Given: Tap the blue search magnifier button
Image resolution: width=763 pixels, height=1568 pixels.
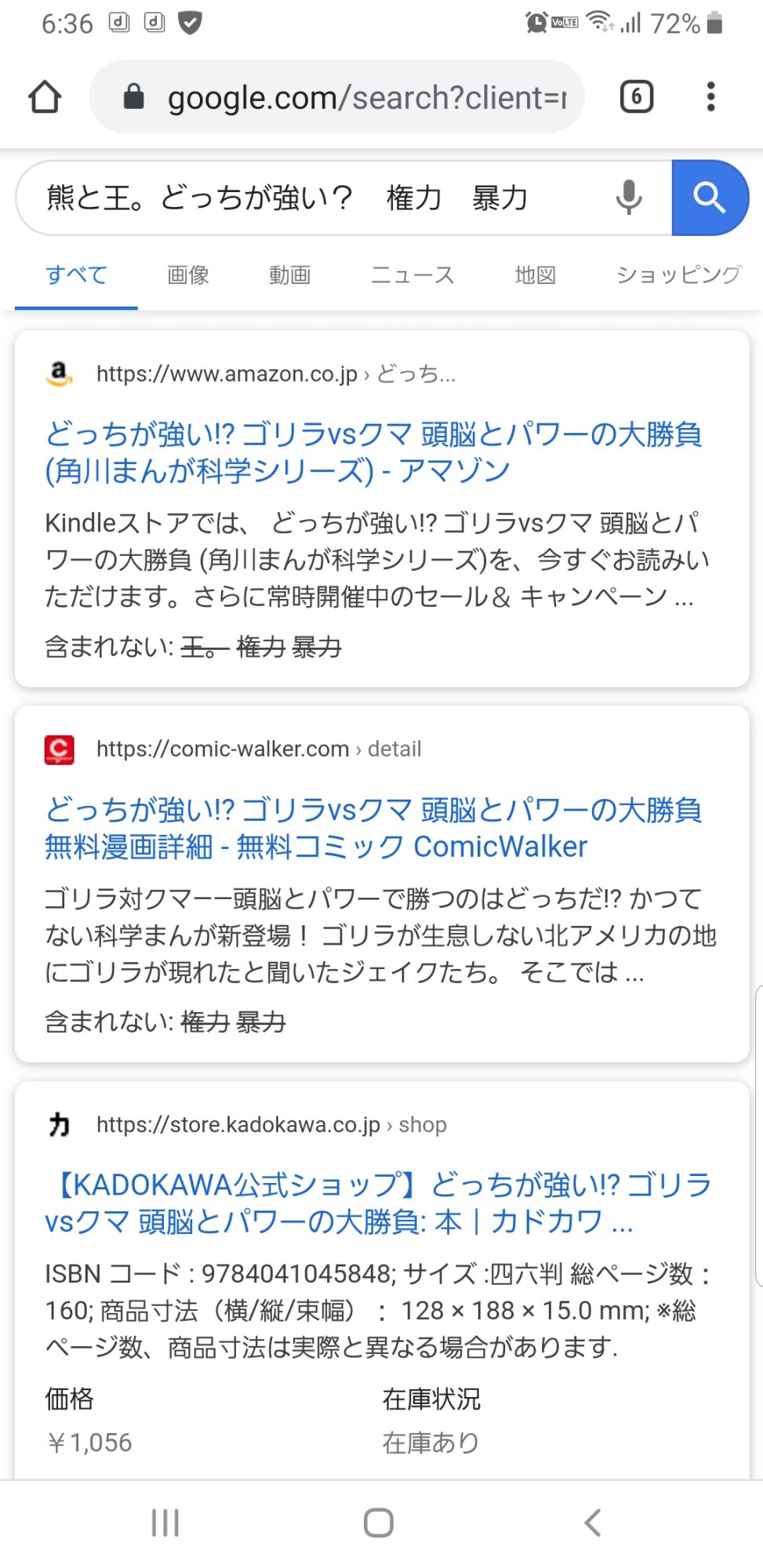Looking at the screenshot, I should tap(709, 198).
